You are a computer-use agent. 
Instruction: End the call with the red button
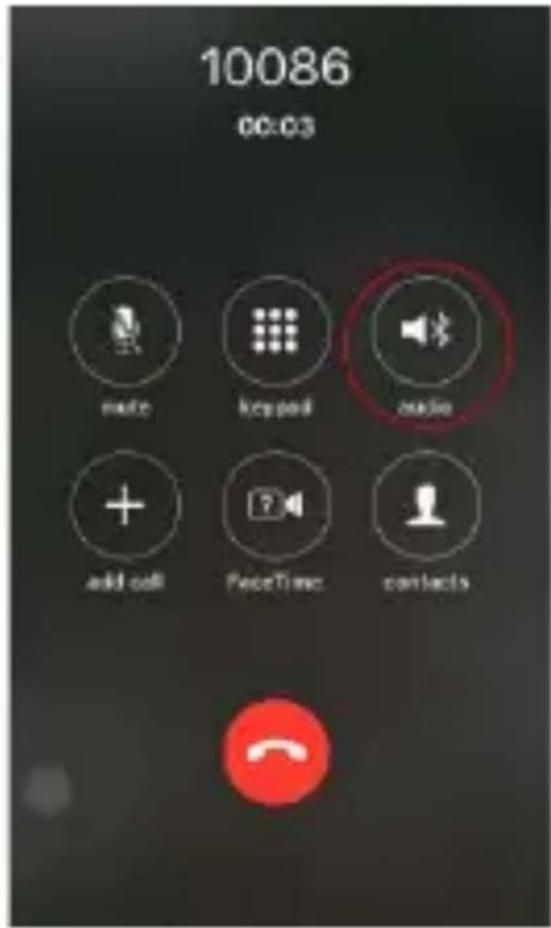click(276, 751)
